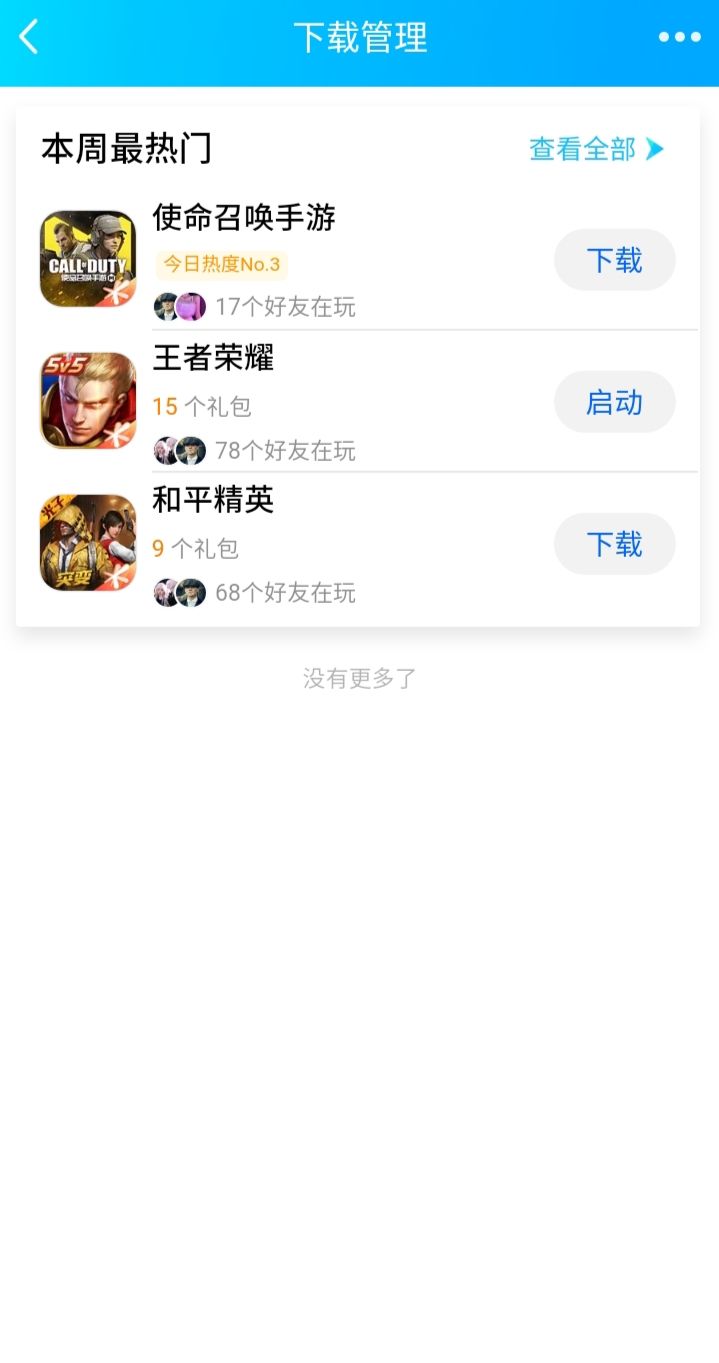719x1363 pixels.
Task: Download 和平精英
Action: 614,544
